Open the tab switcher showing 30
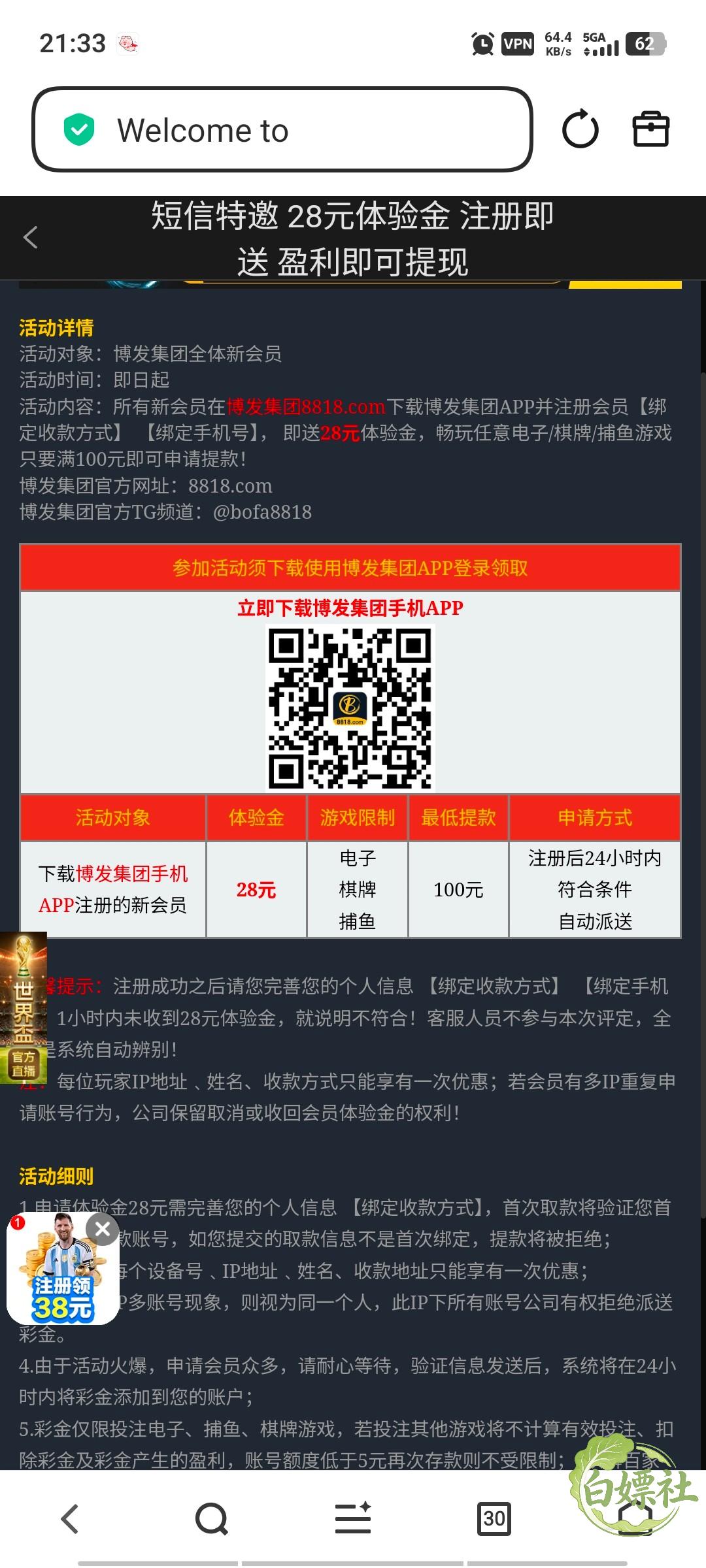Screen dimensions: 706x1568 tap(494, 1519)
